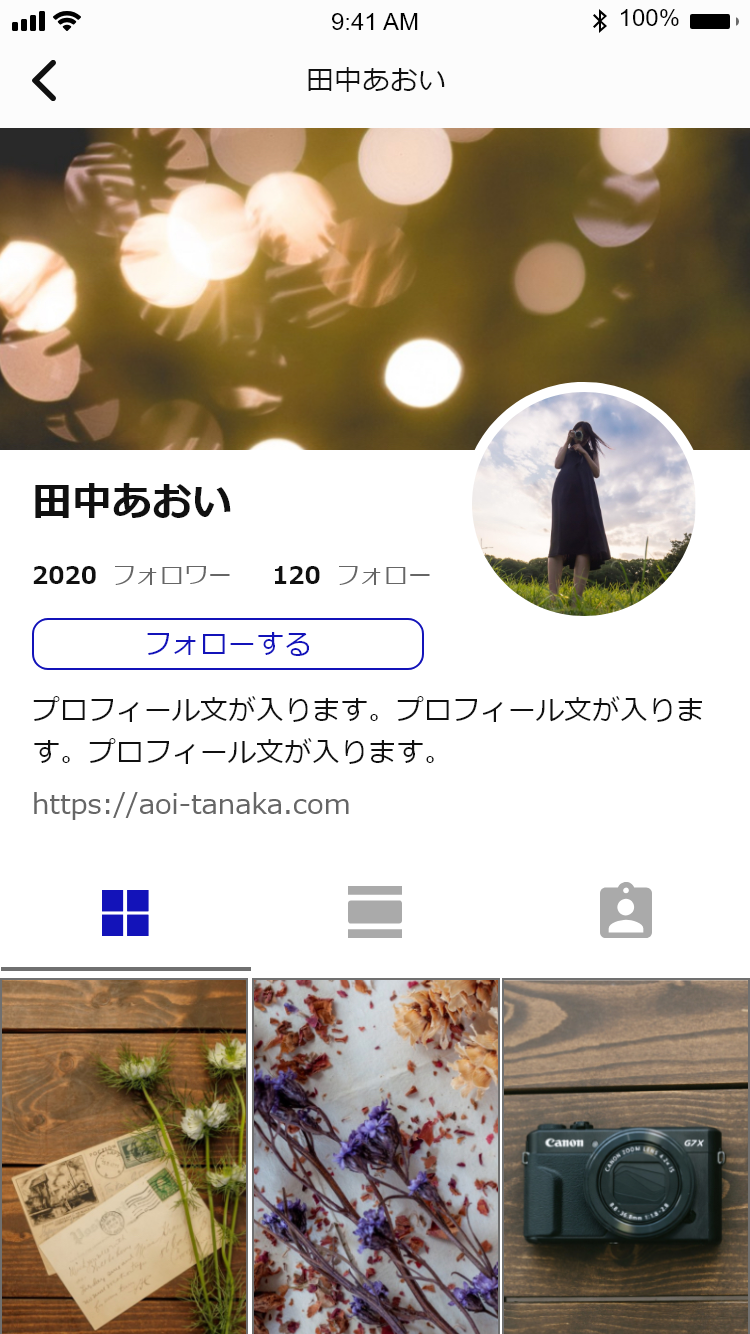Viewport: 750px width, 1334px height.
Task: Open the https://aoi-tanaka.com link
Action: (191, 805)
